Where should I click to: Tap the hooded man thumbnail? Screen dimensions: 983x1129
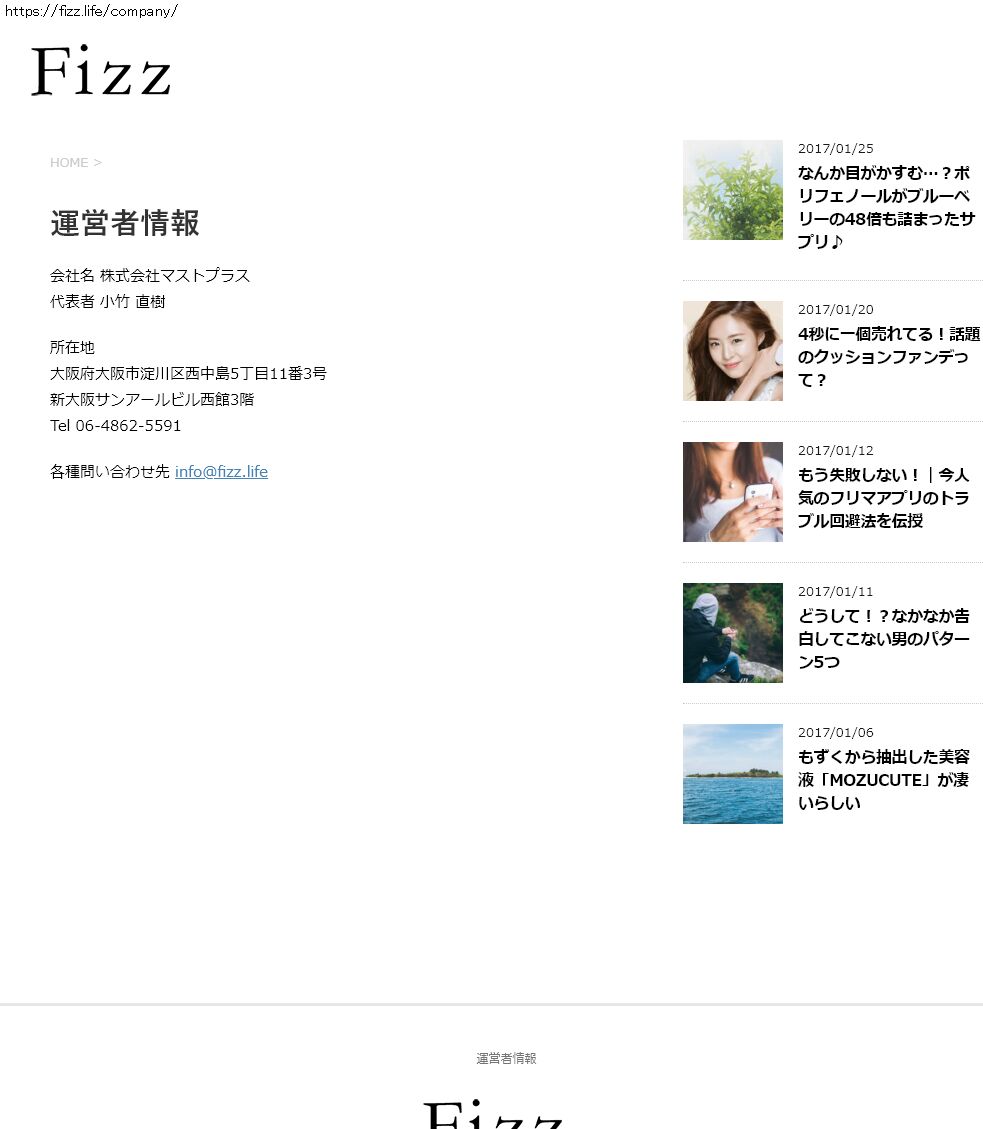(x=733, y=633)
